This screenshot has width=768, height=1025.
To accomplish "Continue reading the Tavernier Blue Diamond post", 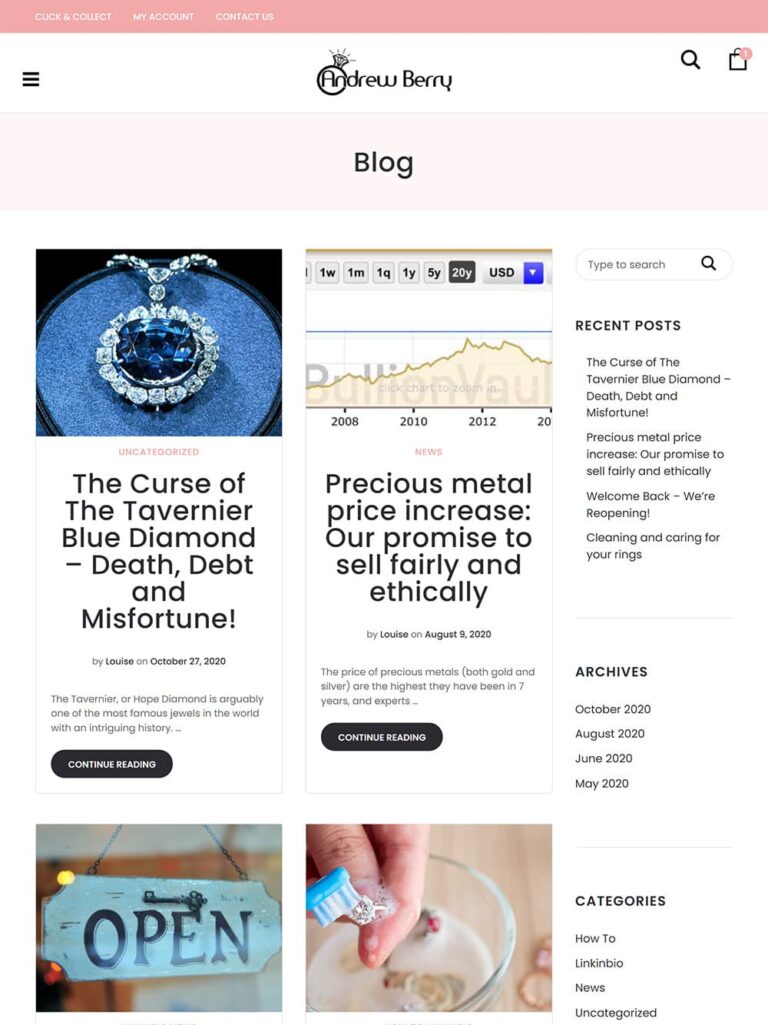I will 111,764.
